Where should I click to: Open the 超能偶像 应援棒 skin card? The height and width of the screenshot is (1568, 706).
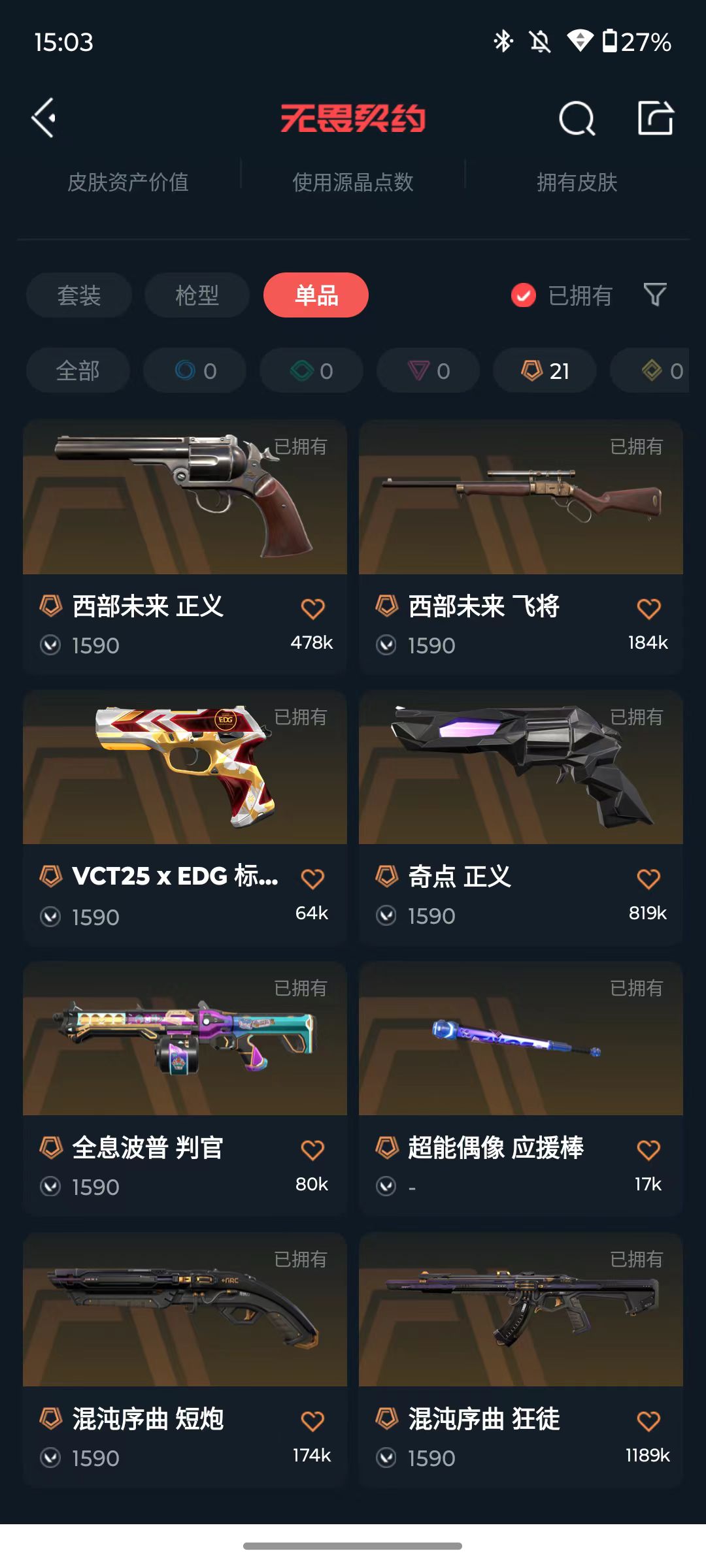pos(521,1088)
